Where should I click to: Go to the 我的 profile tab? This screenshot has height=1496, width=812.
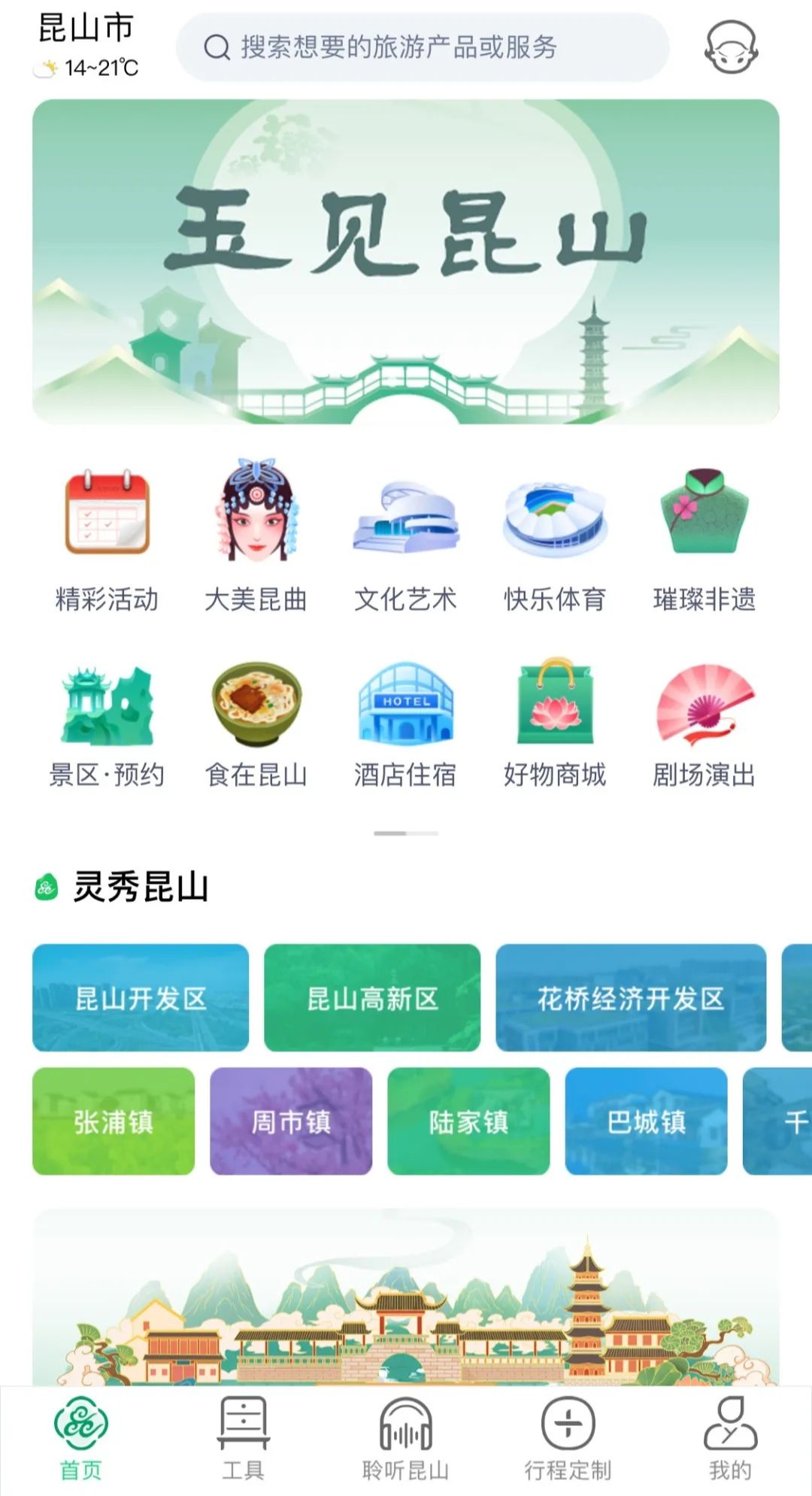click(730, 1438)
